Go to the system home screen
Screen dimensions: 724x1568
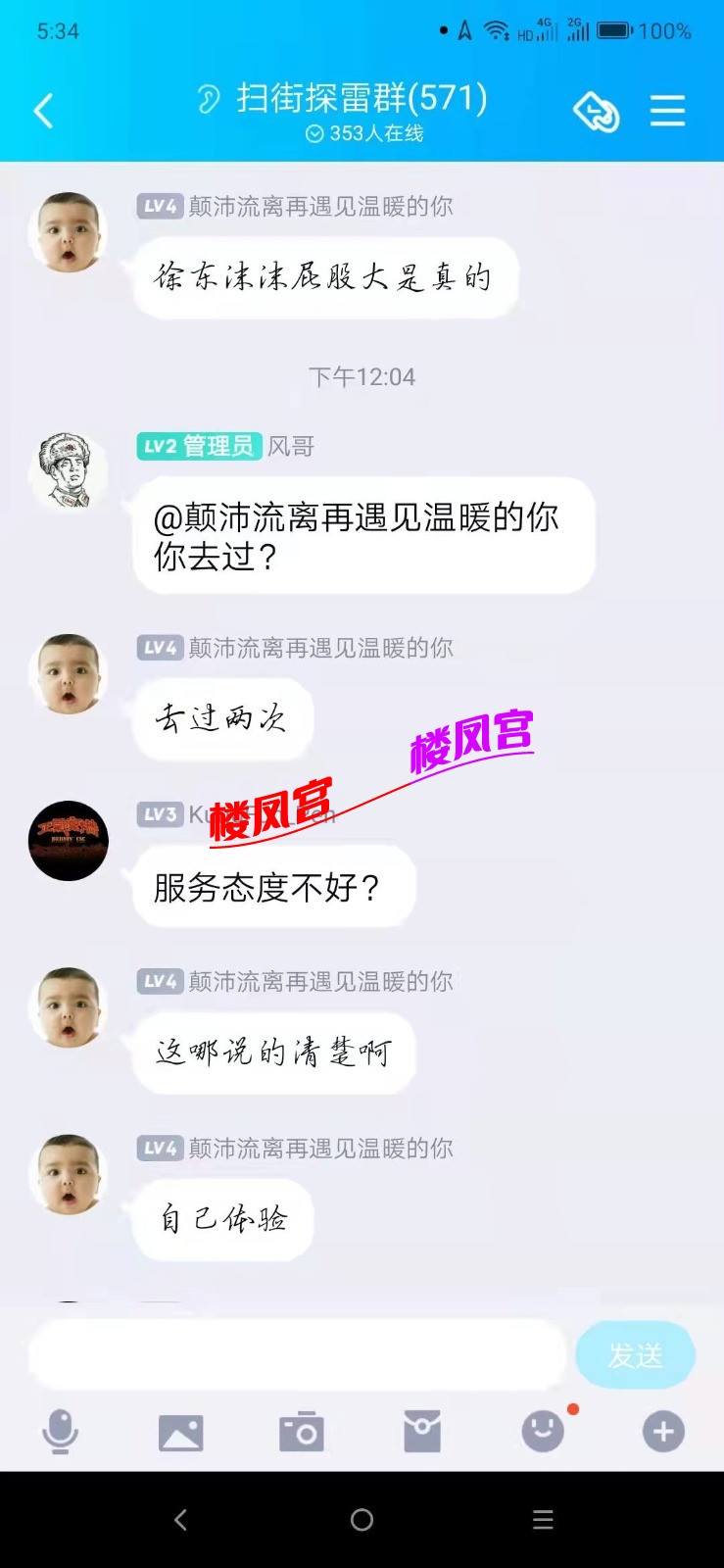(362, 1520)
